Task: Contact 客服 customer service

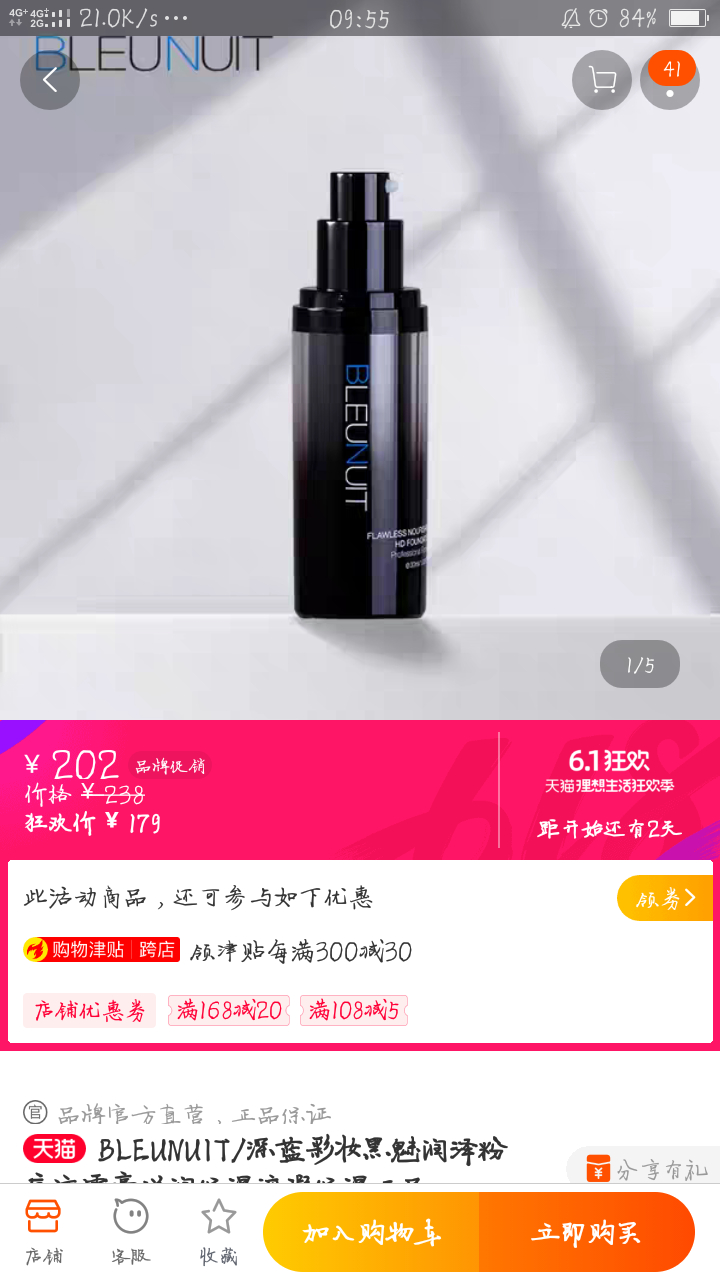Action: (131, 1232)
